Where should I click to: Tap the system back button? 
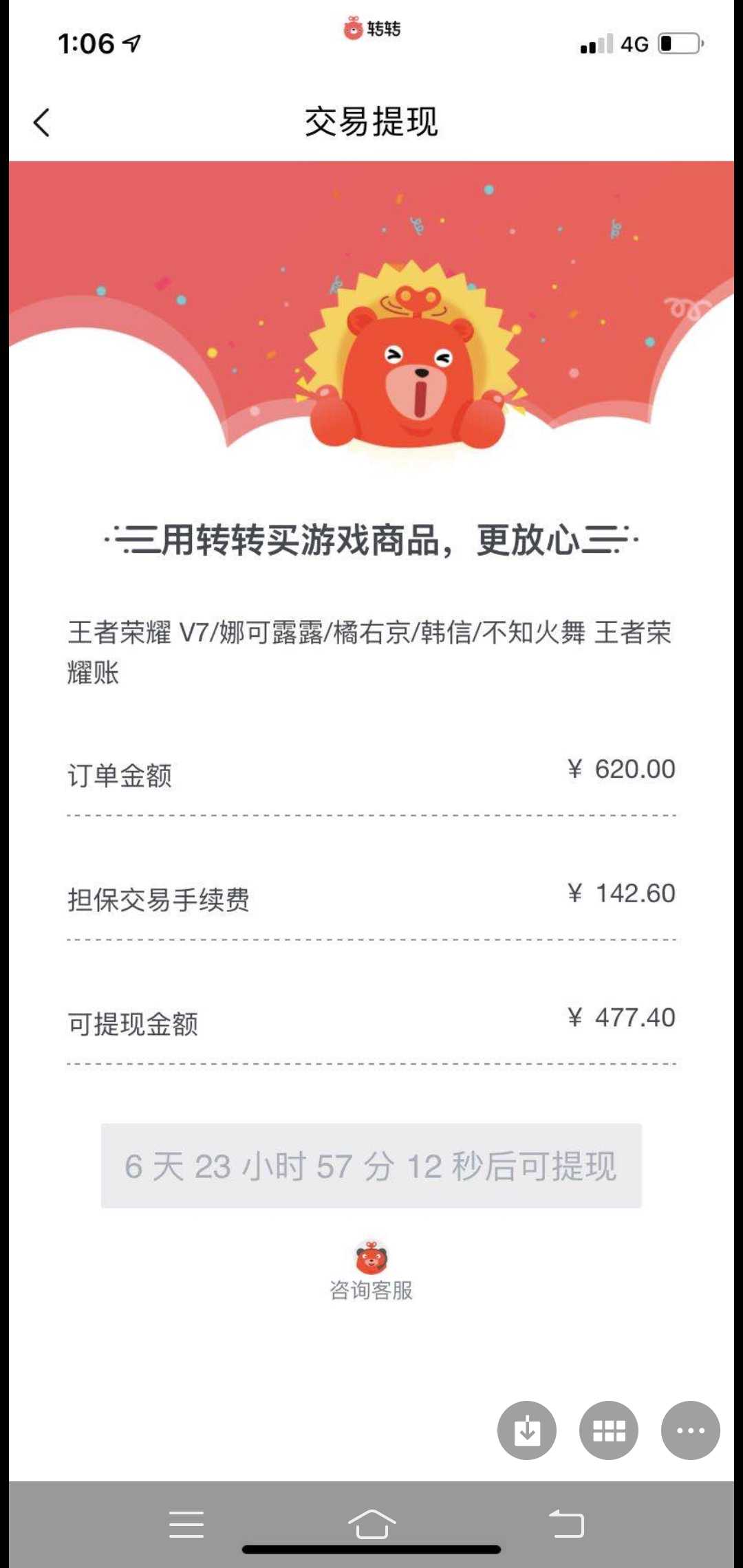(x=566, y=1524)
